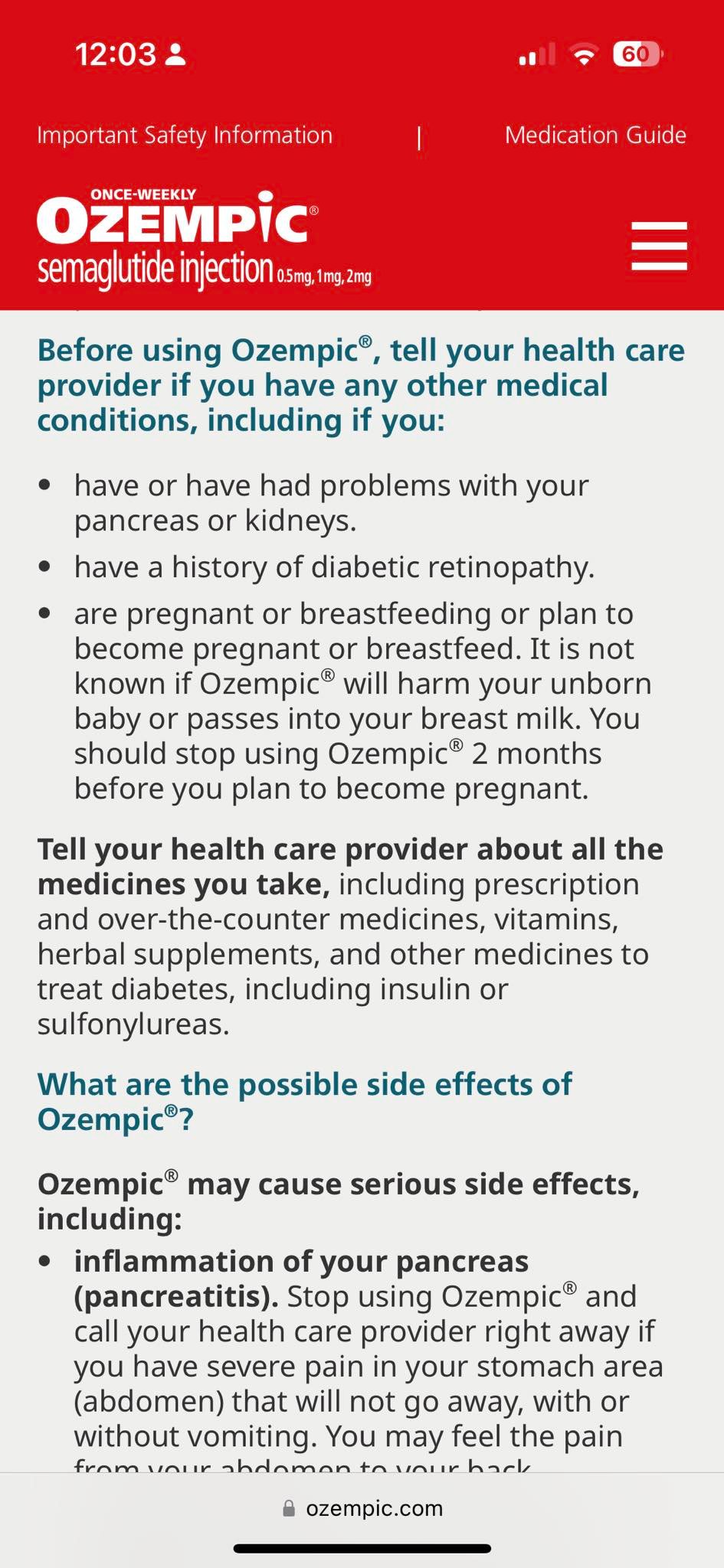
Task: Tap the Ozempic logo to go home
Action: [205, 239]
